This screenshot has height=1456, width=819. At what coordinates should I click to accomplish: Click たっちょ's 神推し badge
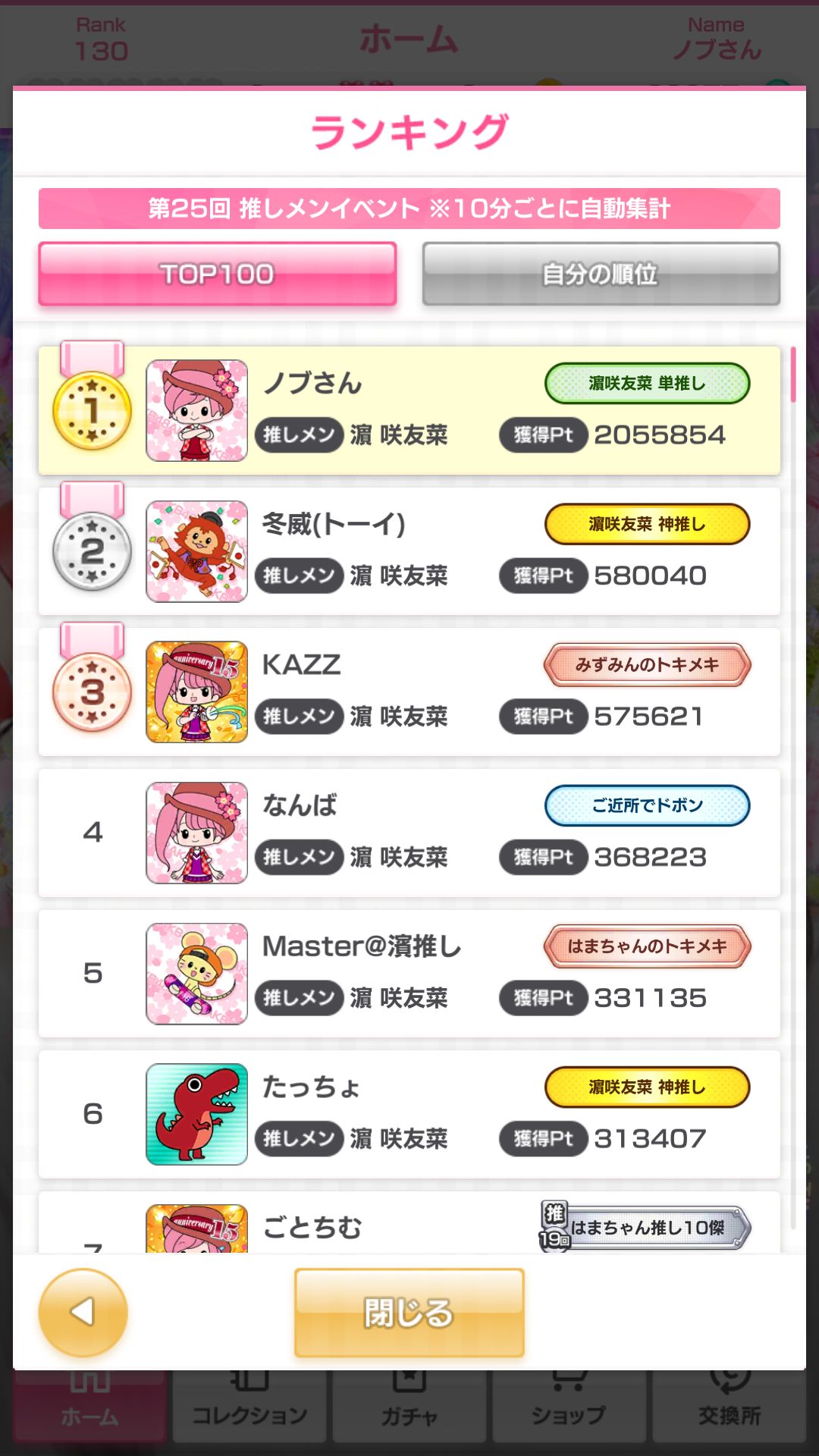tap(646, 1087)
